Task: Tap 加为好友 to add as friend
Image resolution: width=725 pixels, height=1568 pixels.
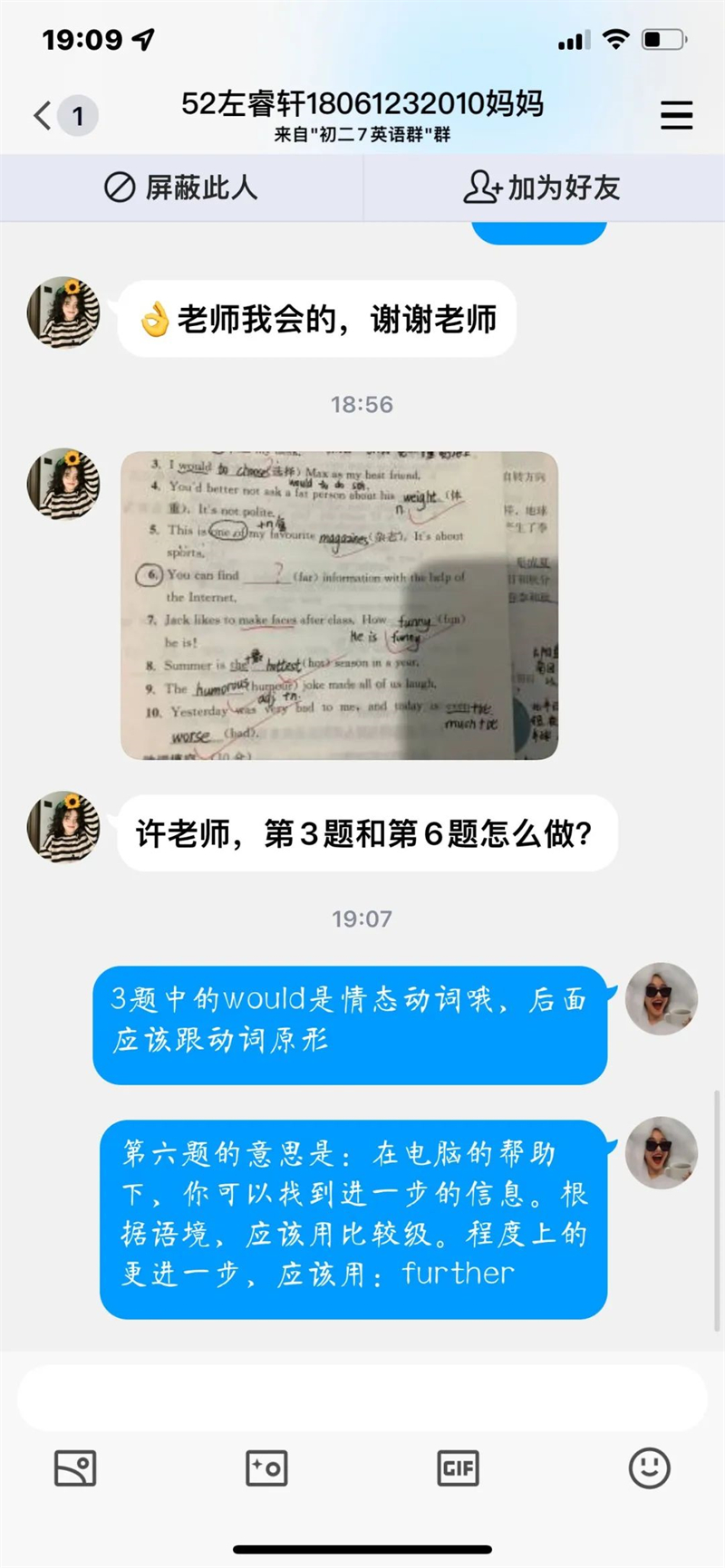Action: [x=543, y=188]
